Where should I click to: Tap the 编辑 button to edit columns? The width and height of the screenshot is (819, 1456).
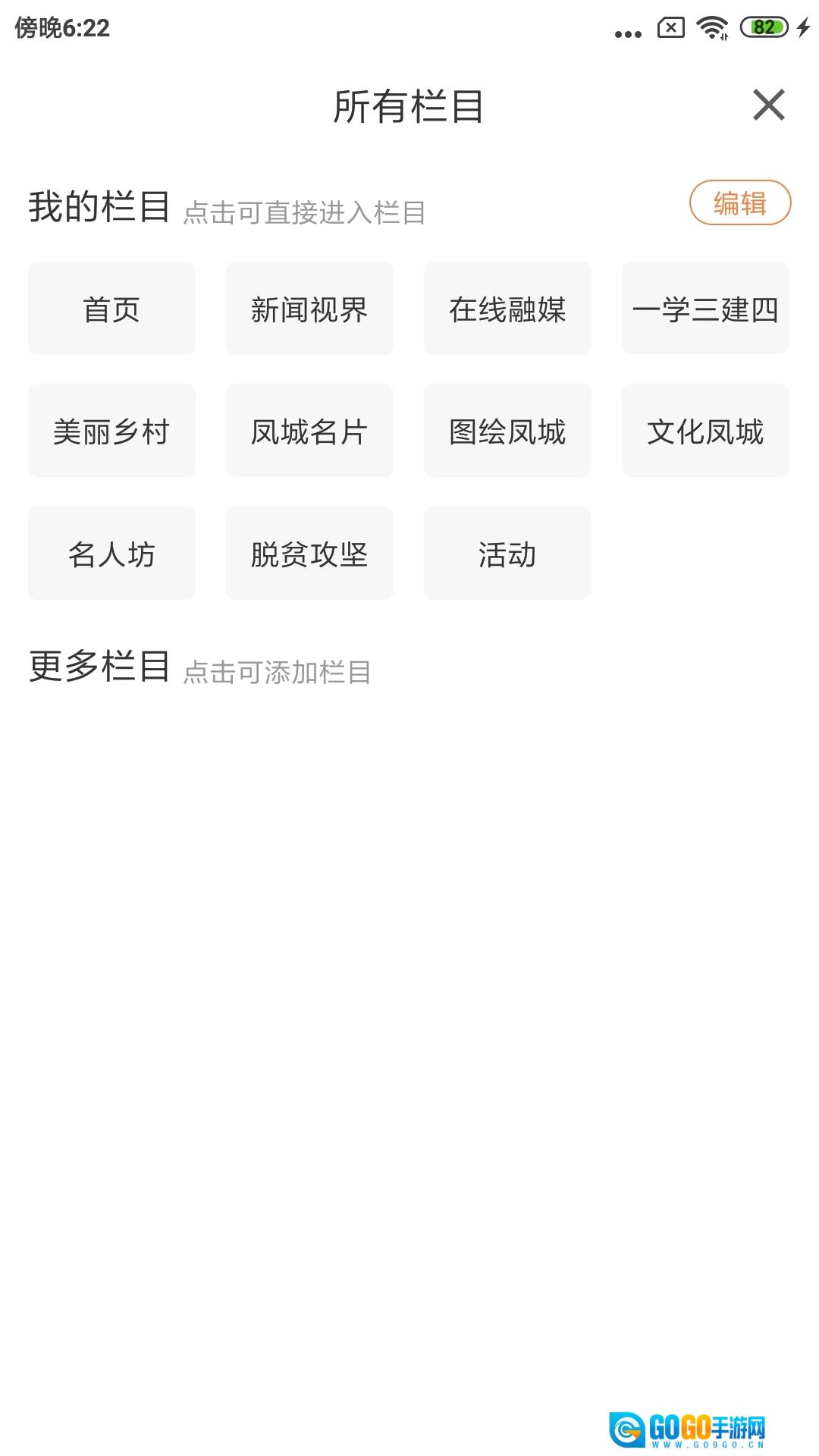739,203
